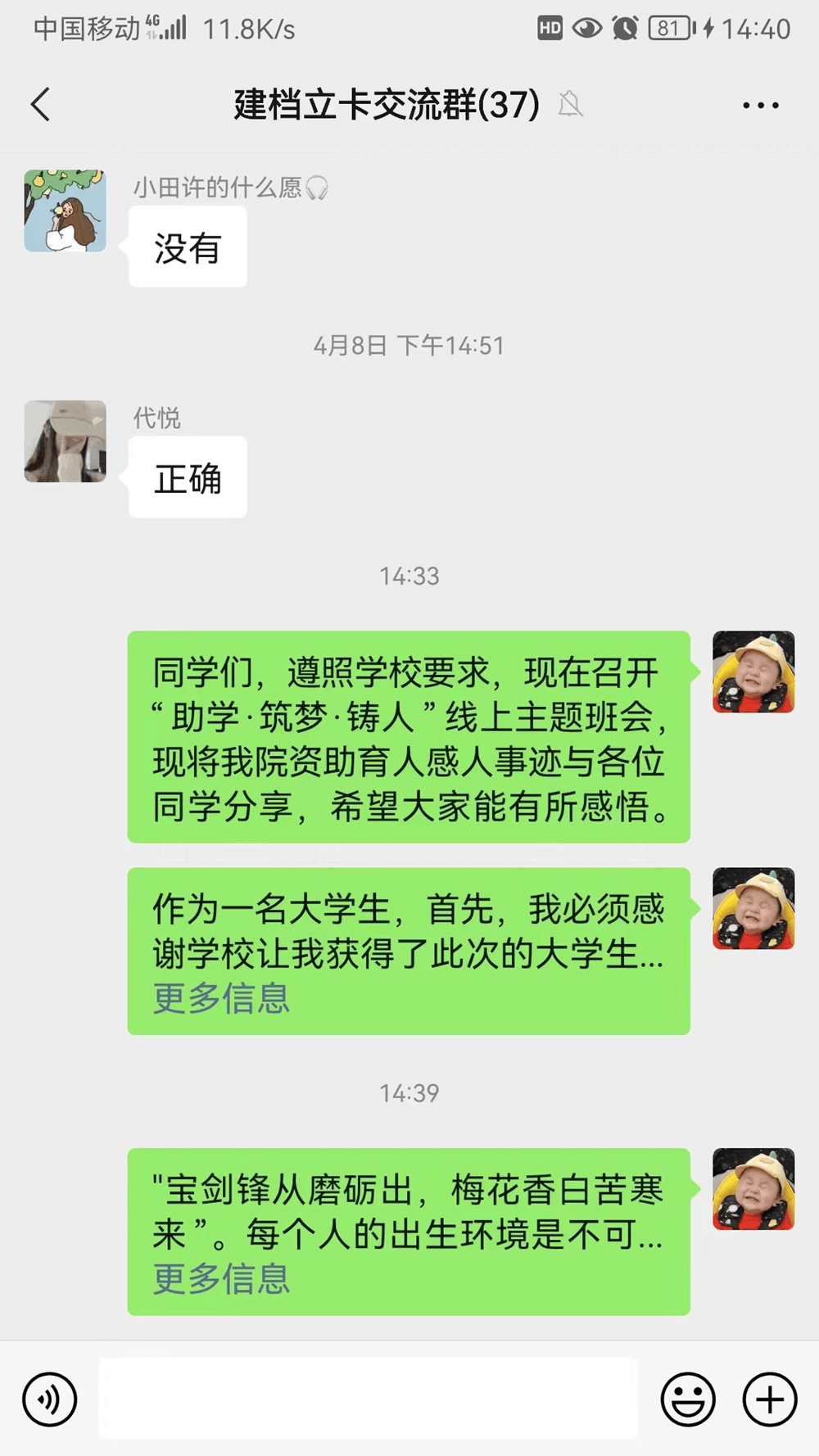Switch to voice message input

pyautogui.click(x=50, y=1399)
